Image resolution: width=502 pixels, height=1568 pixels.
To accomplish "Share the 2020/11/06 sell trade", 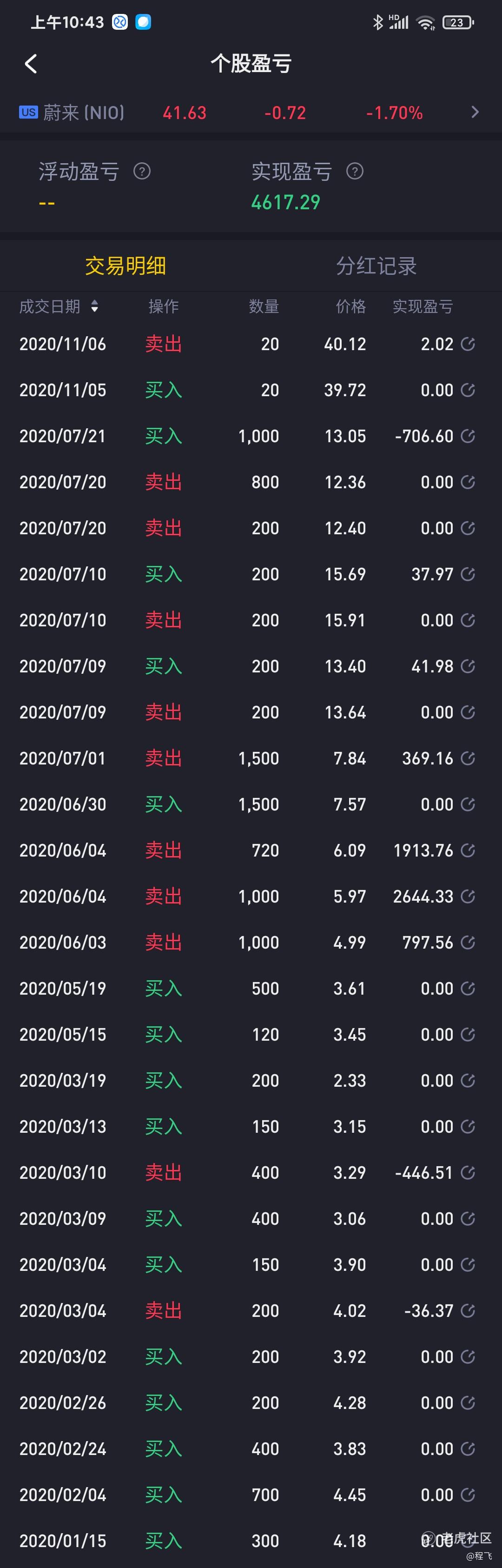I will [x=468, y=344].
